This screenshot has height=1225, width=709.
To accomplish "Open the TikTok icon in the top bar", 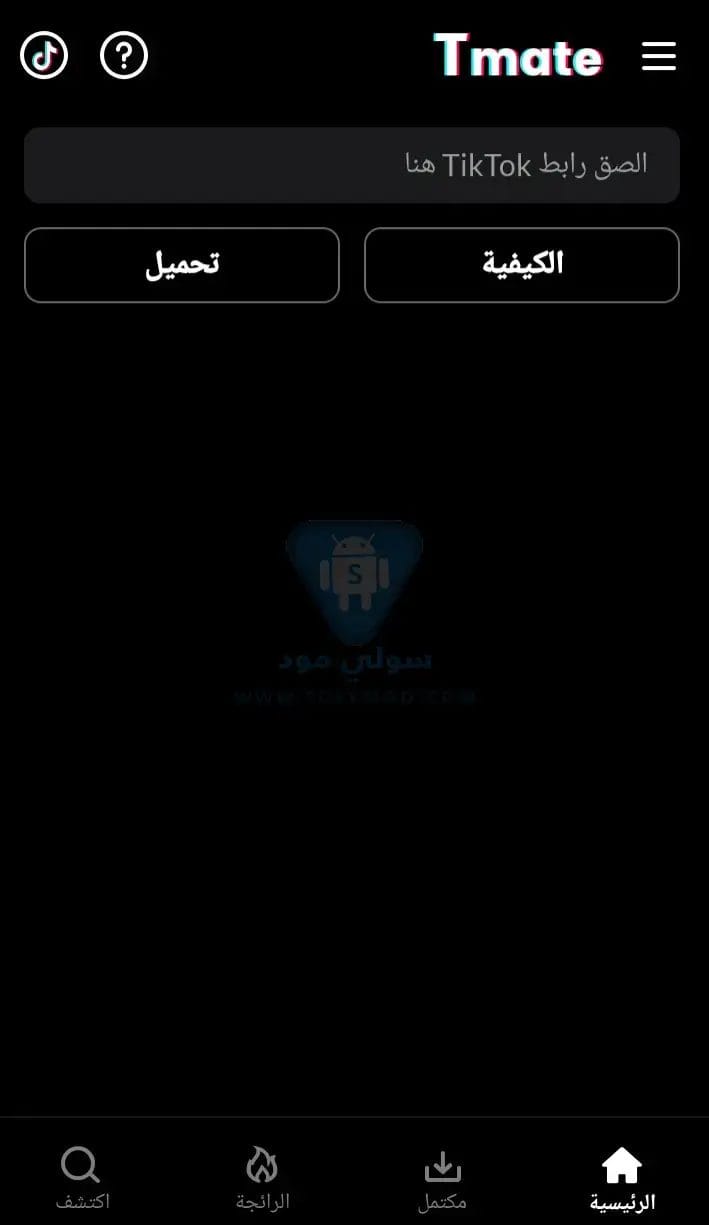I will 44,55.
